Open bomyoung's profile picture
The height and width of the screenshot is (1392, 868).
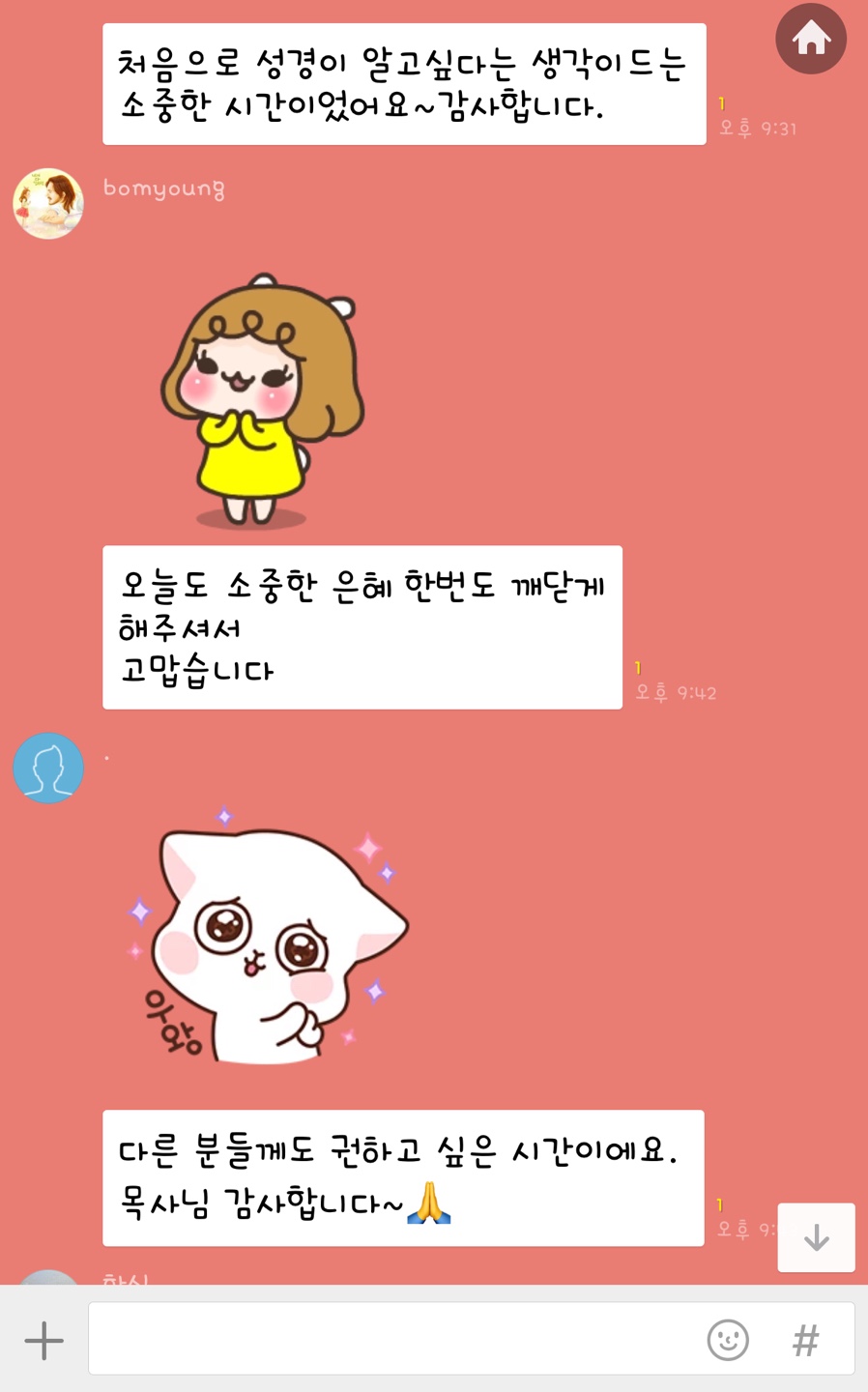pyautogui.click(x=47, y=203)
